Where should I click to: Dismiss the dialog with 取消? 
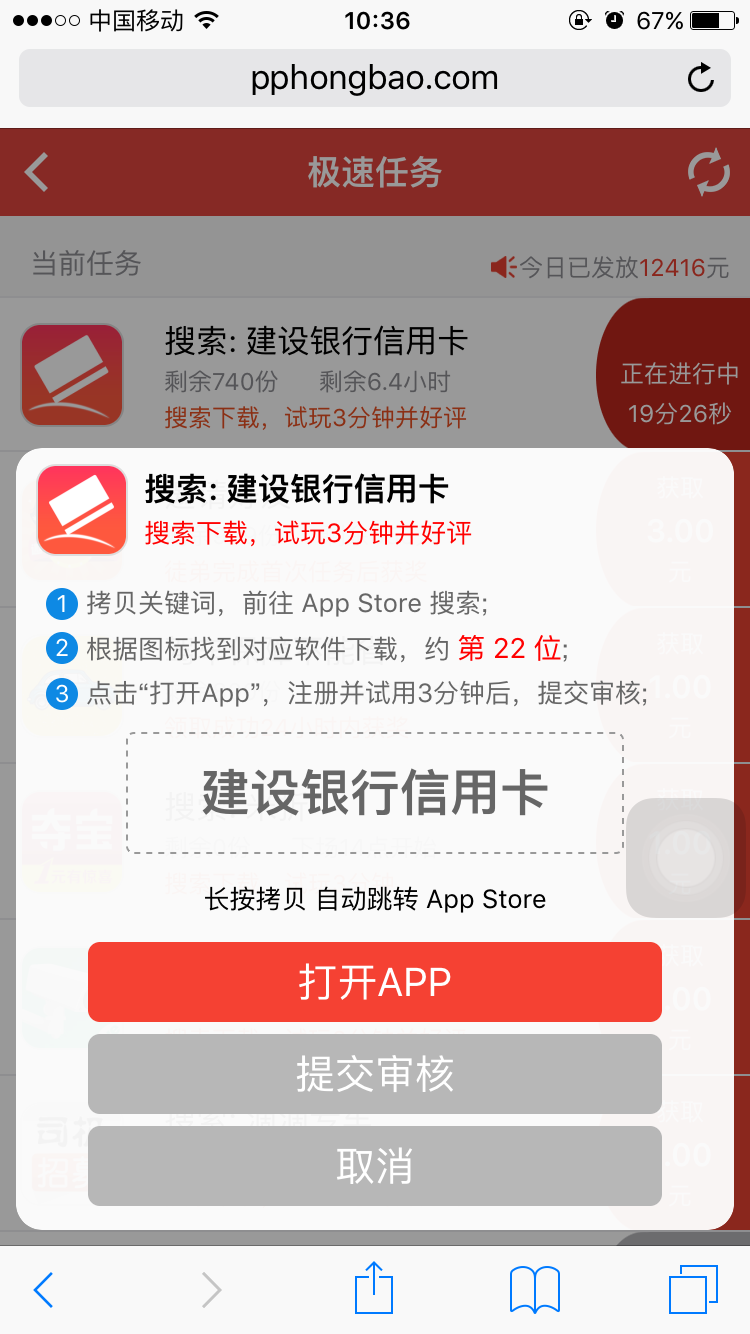[375, 1166]
